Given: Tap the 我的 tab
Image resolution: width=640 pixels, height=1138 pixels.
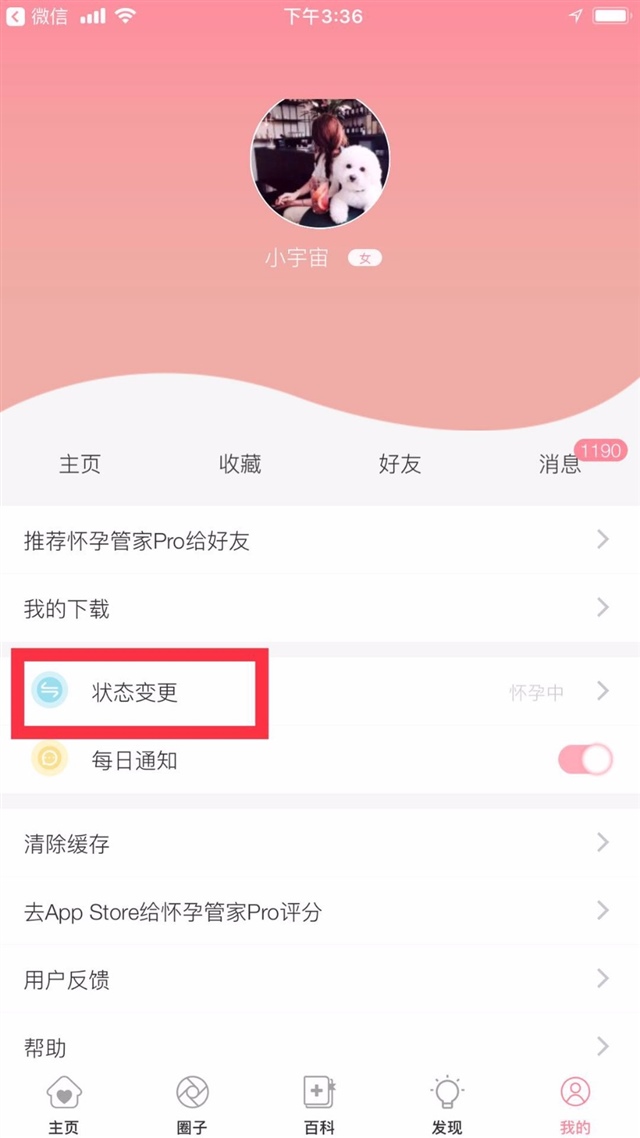Looking at the screenshot, I should pyautogui.click(x=575, y=1105).
